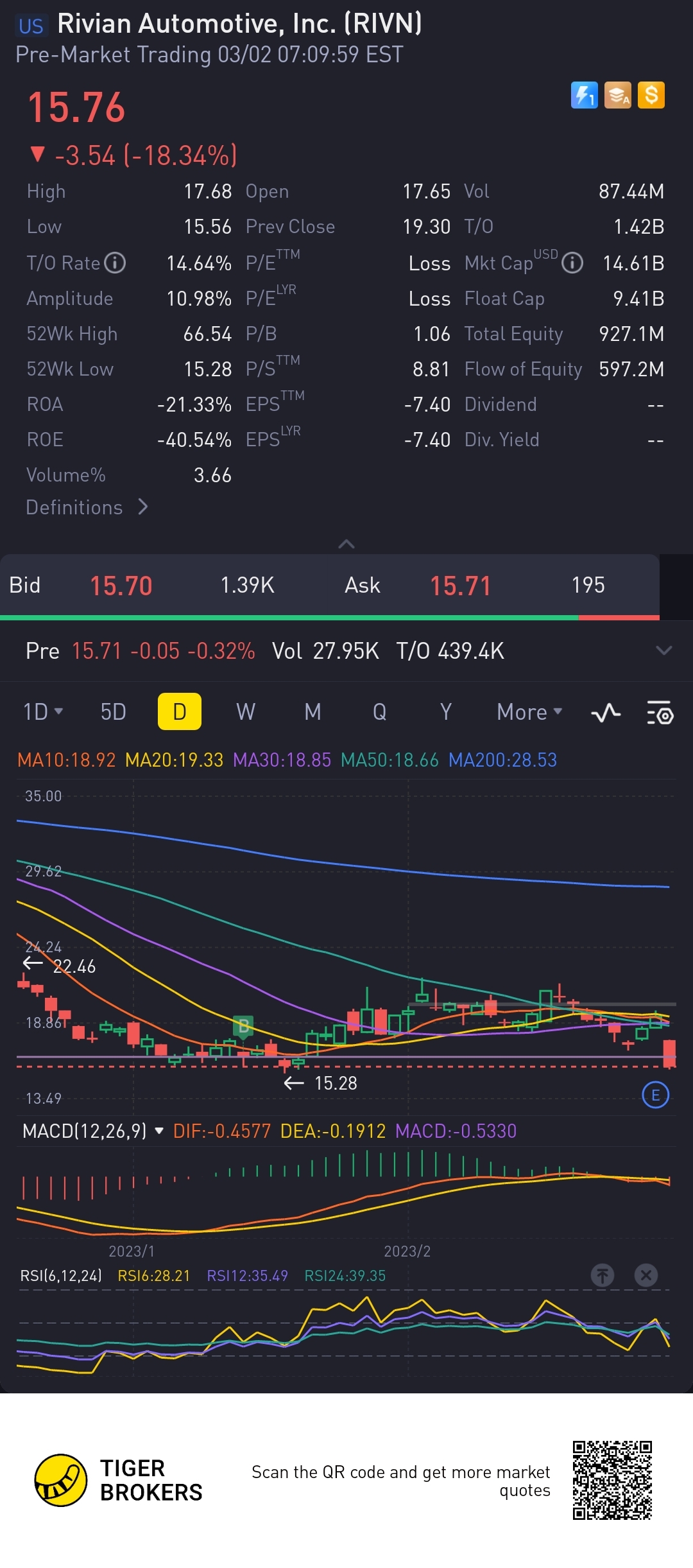
Task: Tap the T/O Rate info icon
Action: coord(115,263)
